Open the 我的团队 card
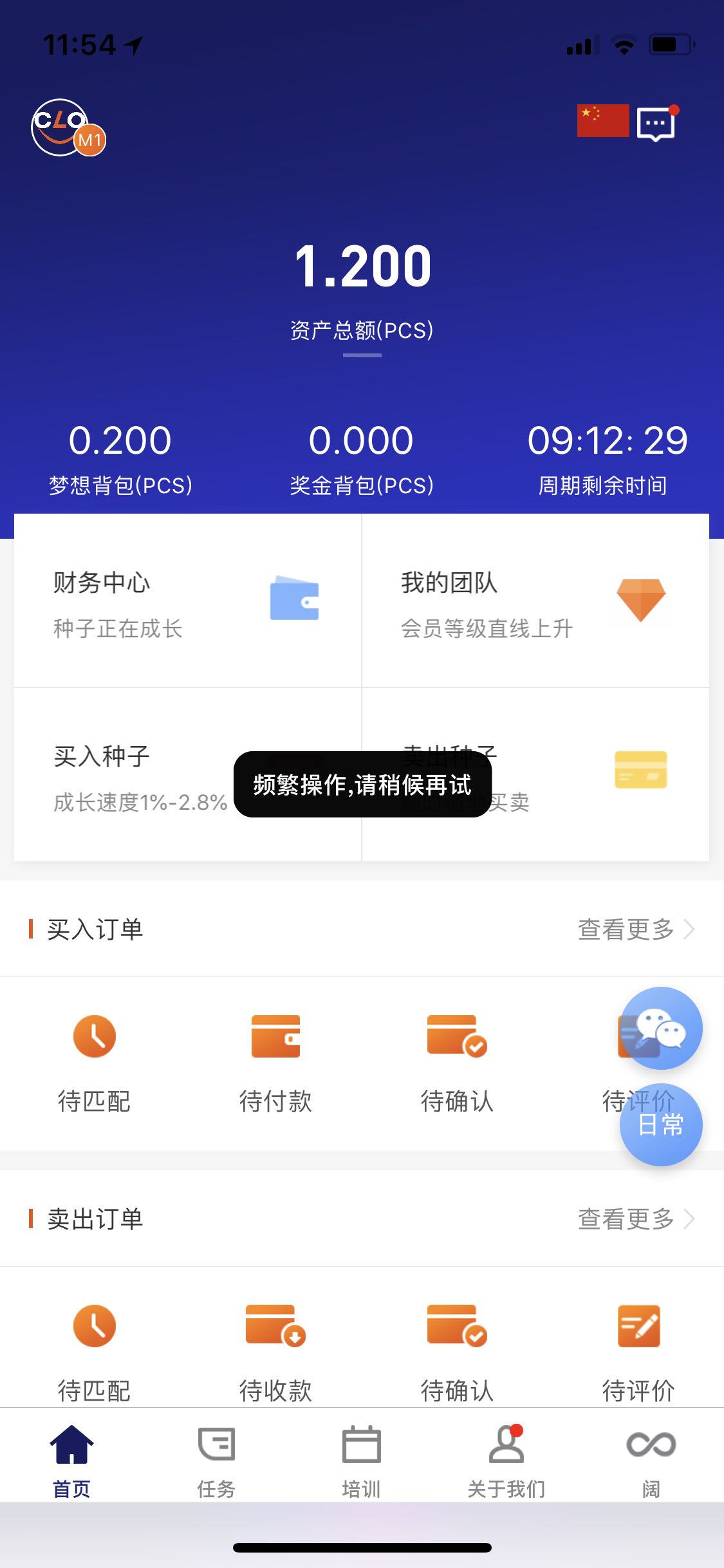The height and width of the screenshot is (1568, 724). [535, 601]
